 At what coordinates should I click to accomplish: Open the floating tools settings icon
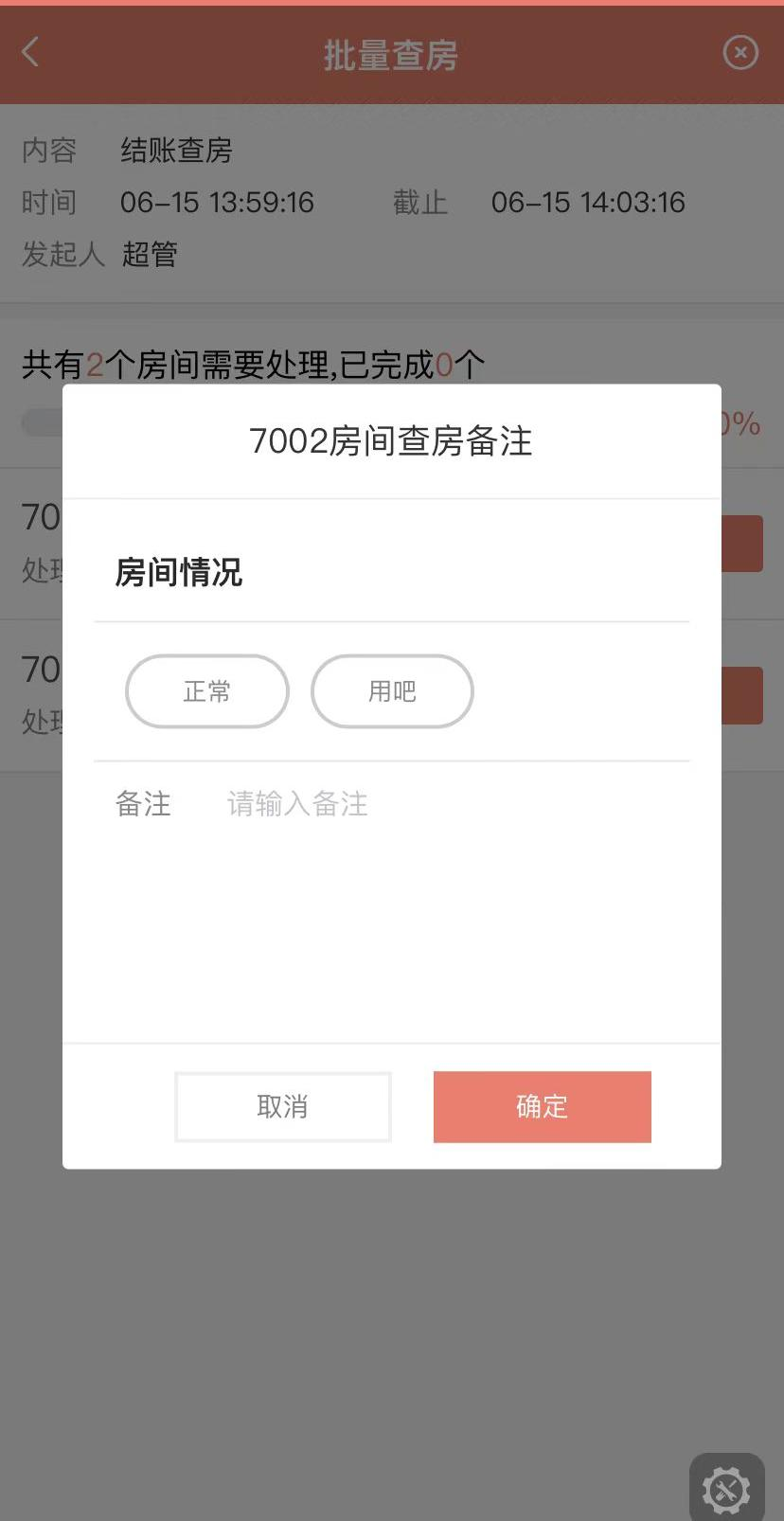726,1490
